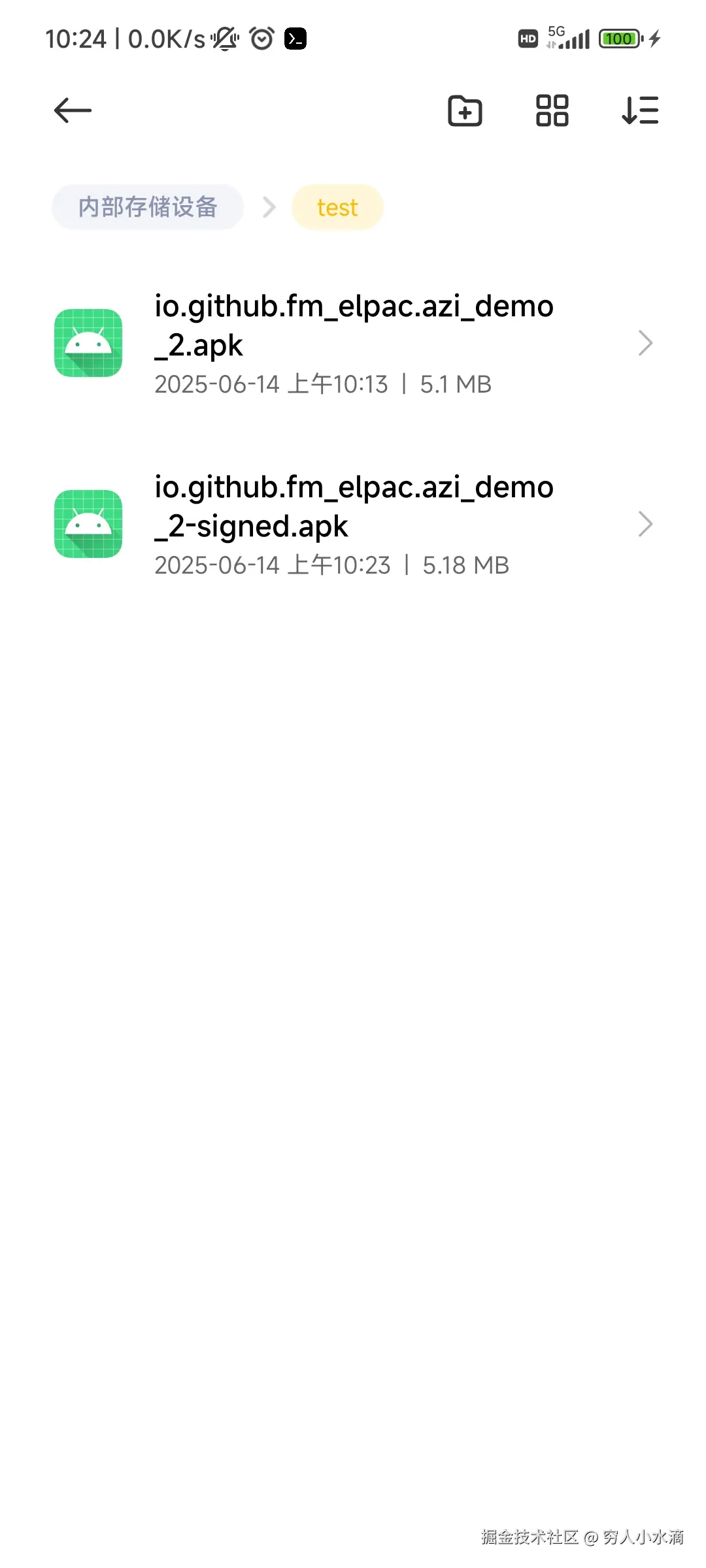This screenshot has width=706, height=1568.
Task: Open io.github.fm_elpac.azi_demo_2.apk file
Action: tap(353, 344)
